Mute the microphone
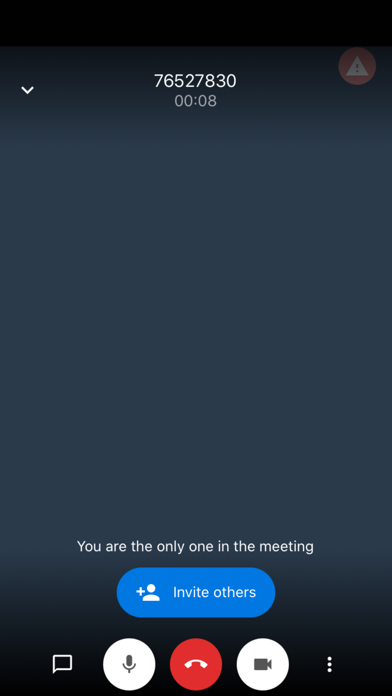This screenshot has width=392, height=696. tap(129, 664)
